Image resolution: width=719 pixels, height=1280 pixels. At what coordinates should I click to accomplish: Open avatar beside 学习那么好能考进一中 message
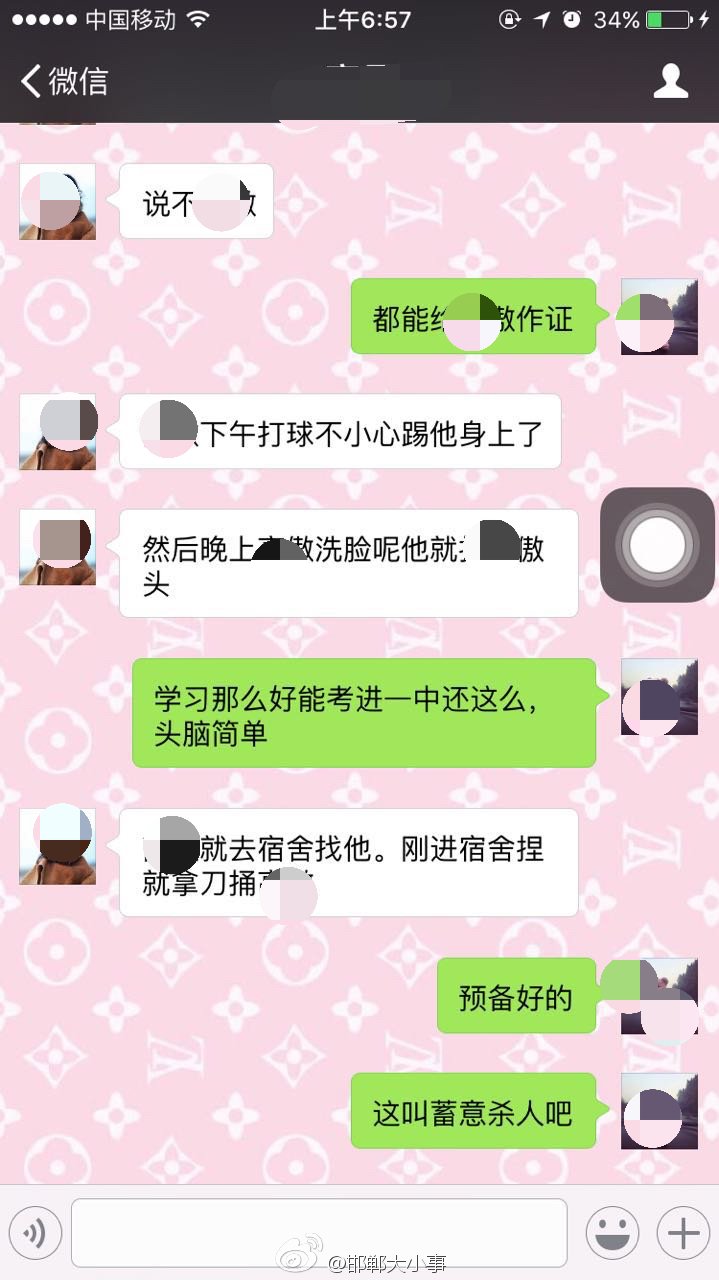[659, 697]
